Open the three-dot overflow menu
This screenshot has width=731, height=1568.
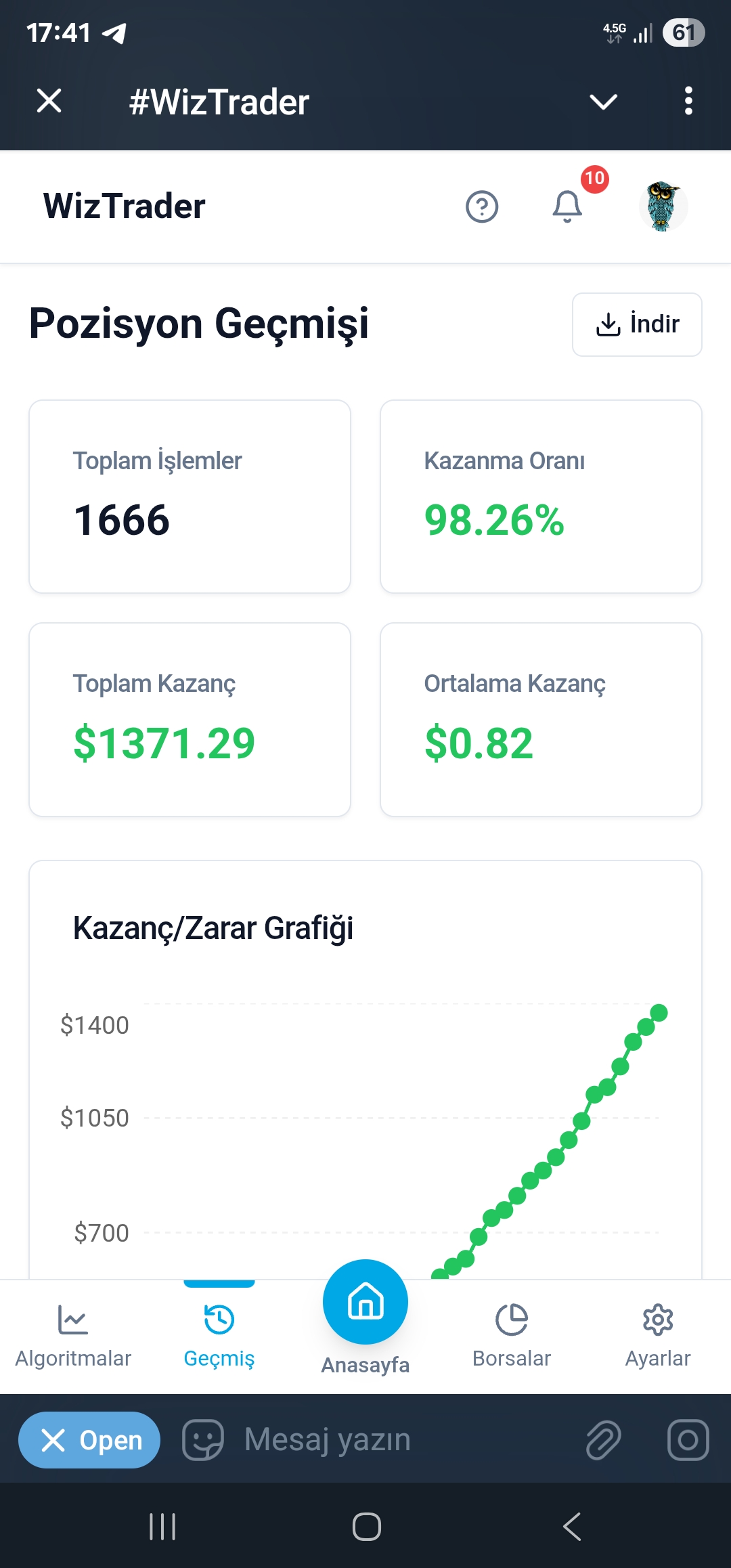click(688, 102)
